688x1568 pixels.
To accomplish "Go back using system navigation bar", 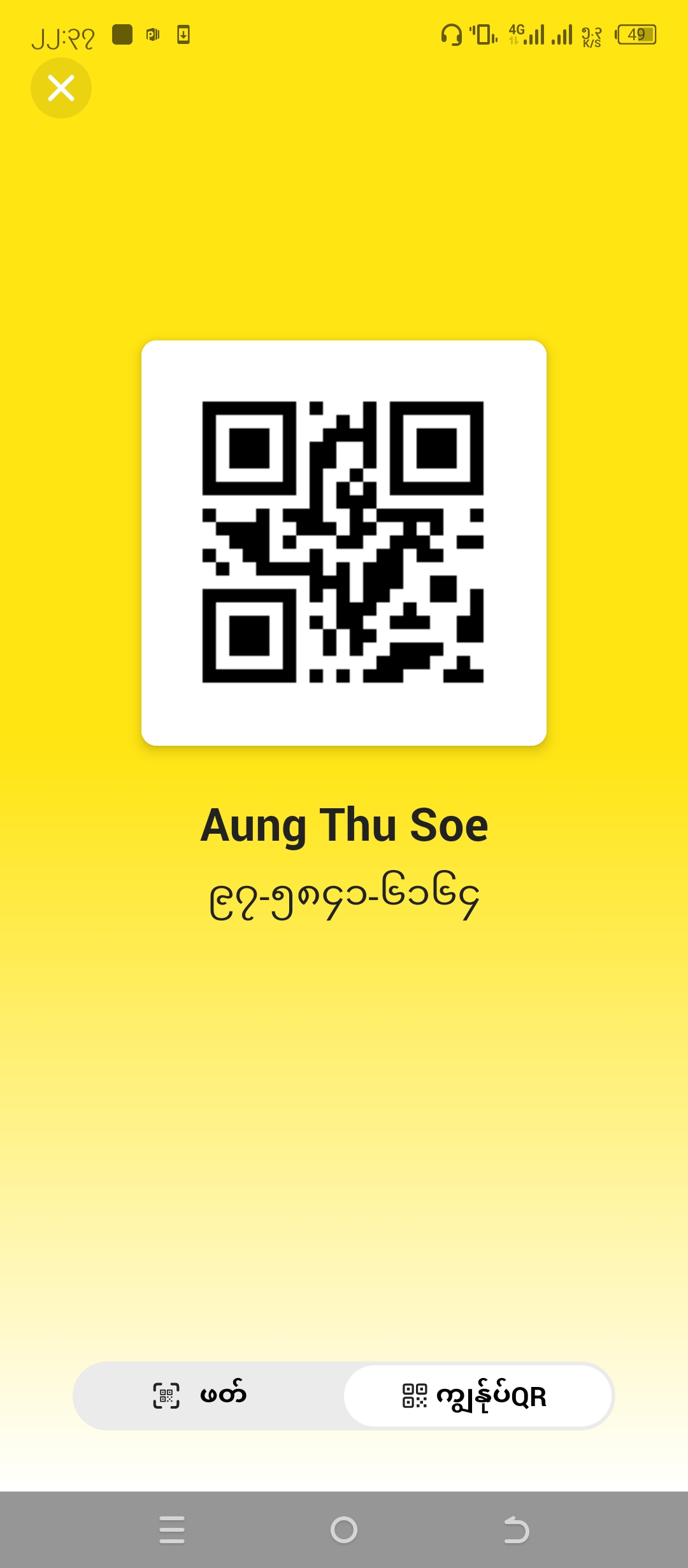I will (516, 1530).
